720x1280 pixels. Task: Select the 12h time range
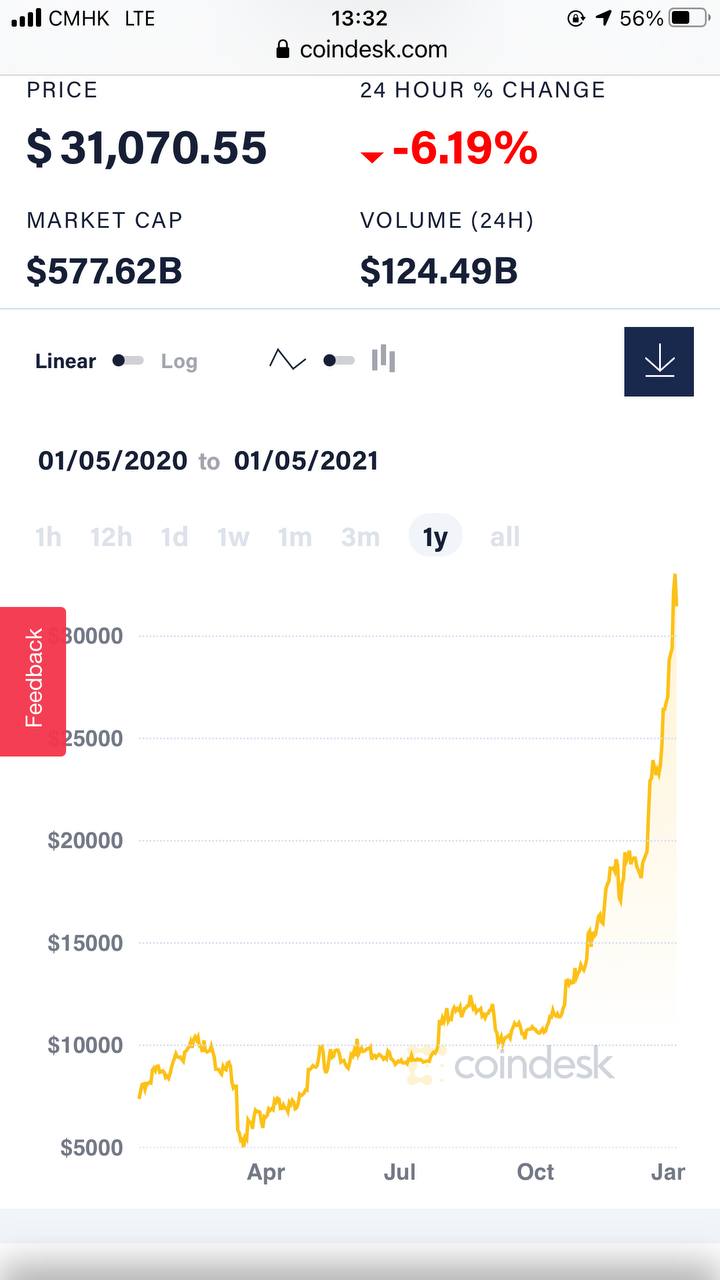(111, 537)
